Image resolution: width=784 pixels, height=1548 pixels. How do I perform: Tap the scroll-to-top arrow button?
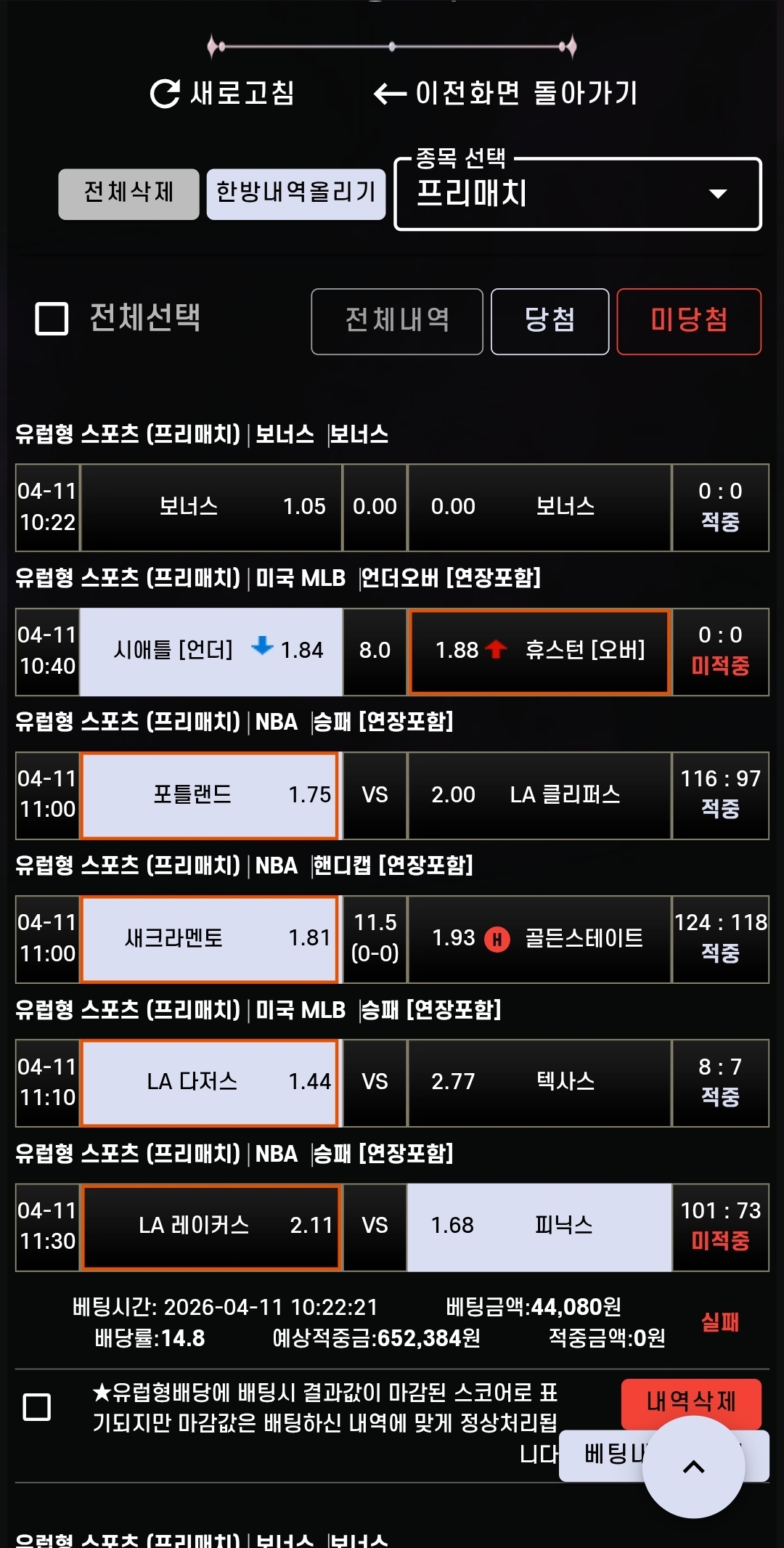(x=693, y=1467)
